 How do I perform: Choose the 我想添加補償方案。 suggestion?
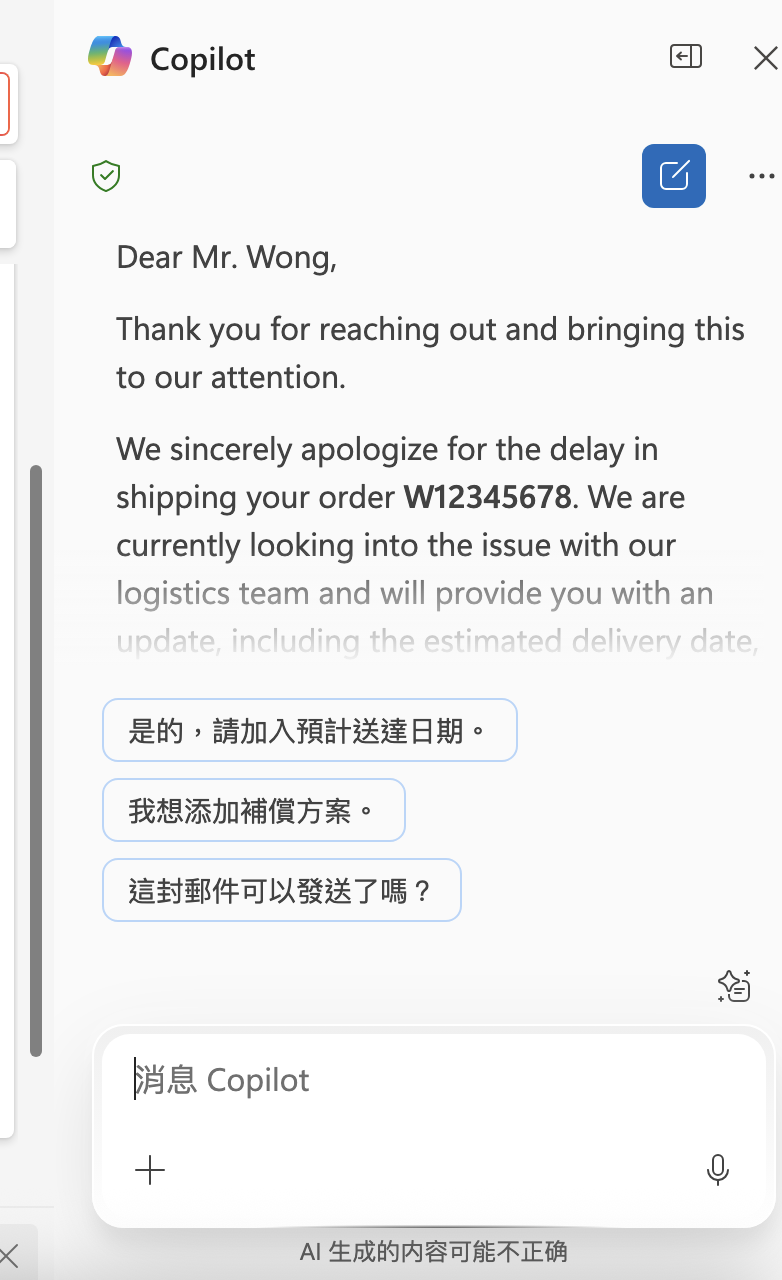(253, 810)
